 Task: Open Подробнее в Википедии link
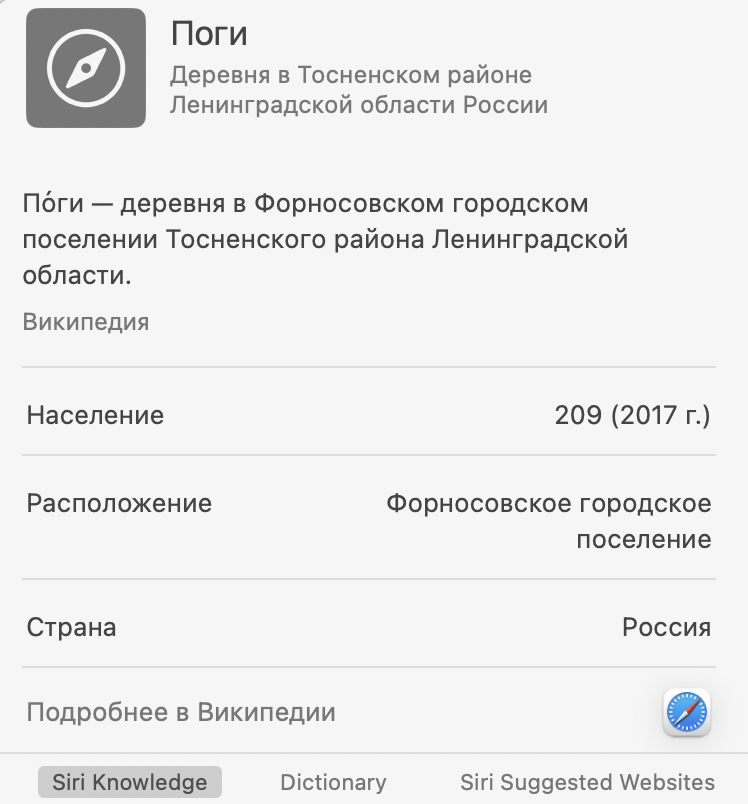pos(181,713)
